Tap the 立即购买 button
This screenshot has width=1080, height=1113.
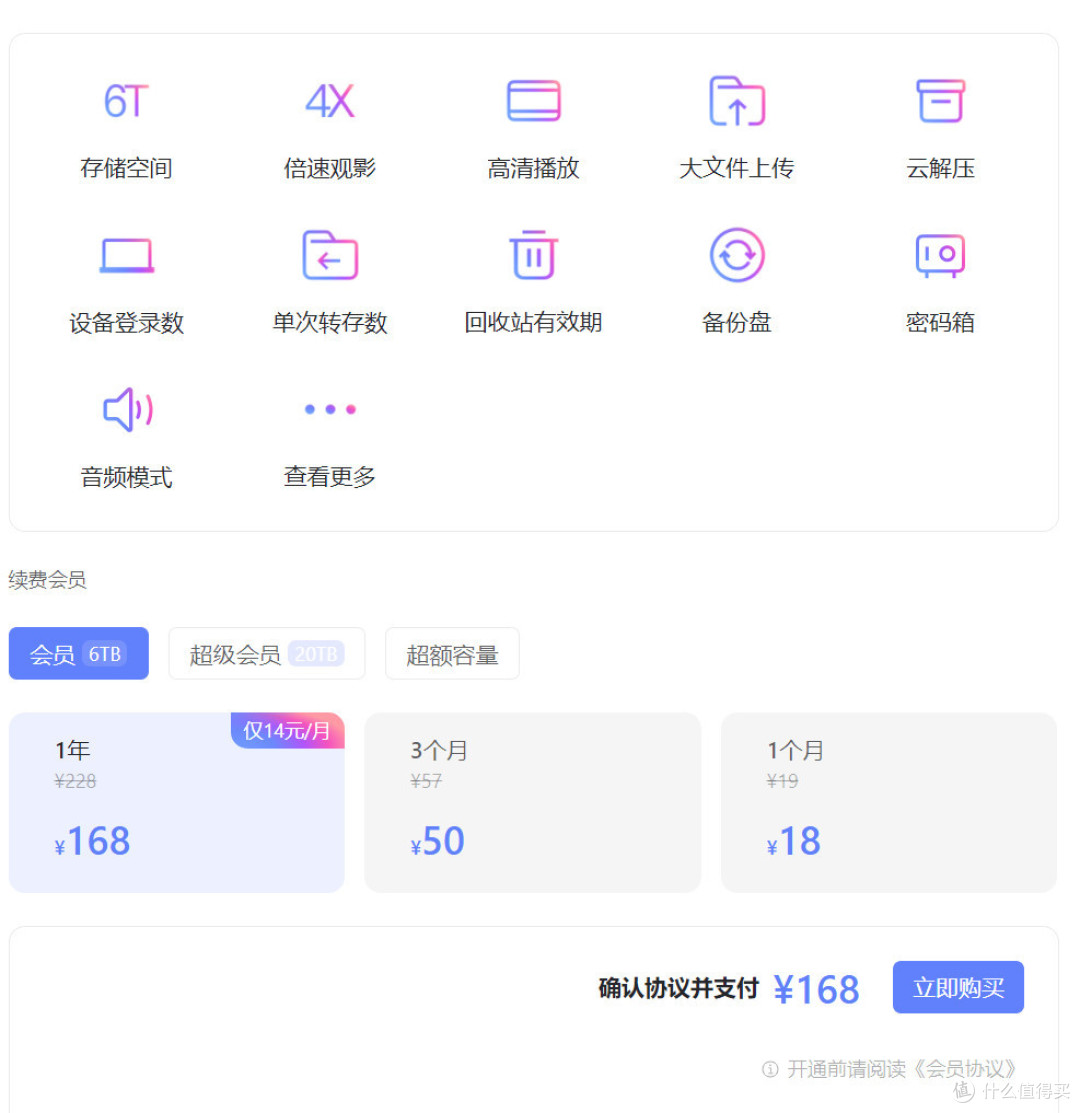click(x=958, y=988)
